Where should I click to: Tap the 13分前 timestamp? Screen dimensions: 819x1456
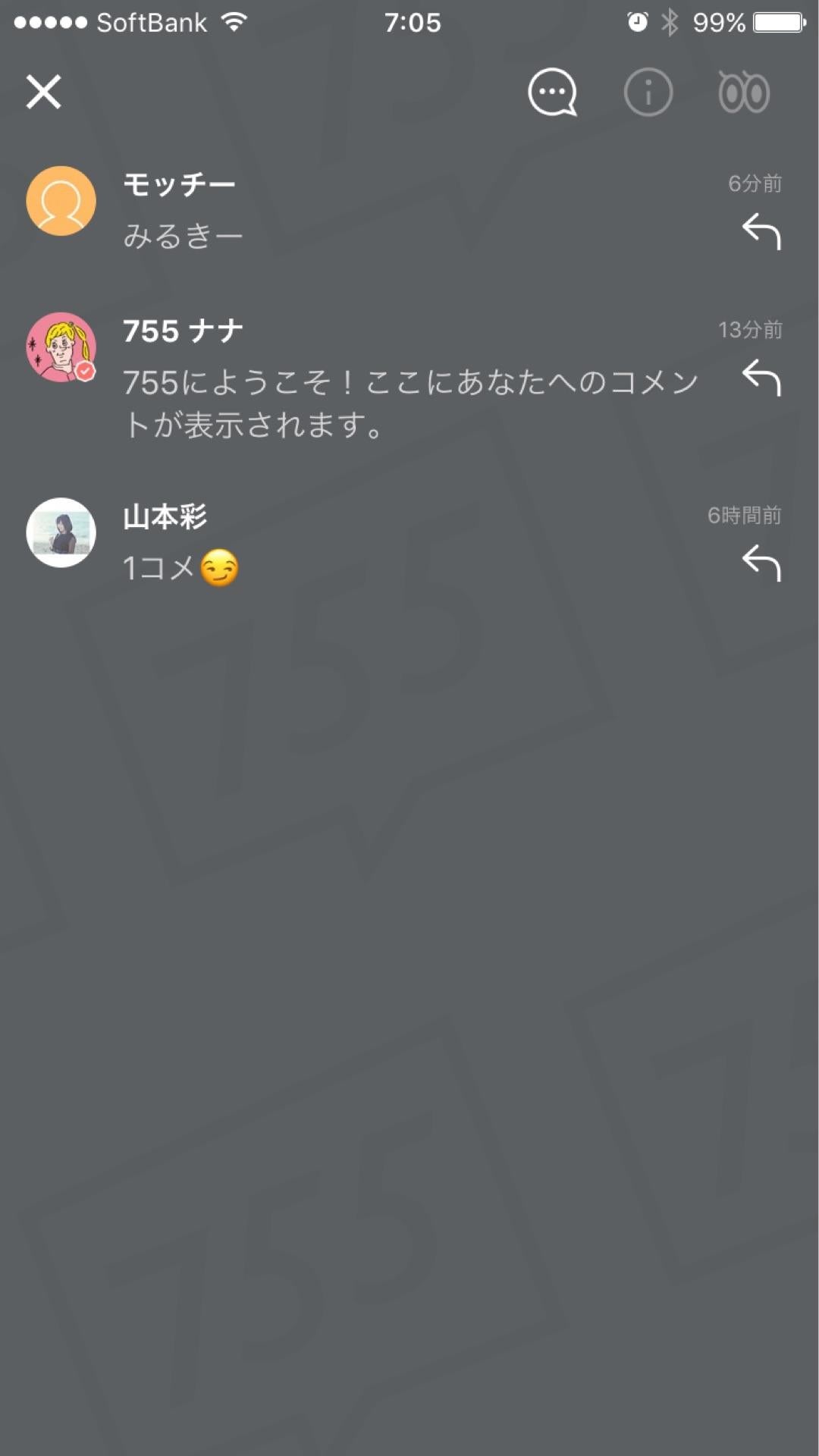(751, 329)
